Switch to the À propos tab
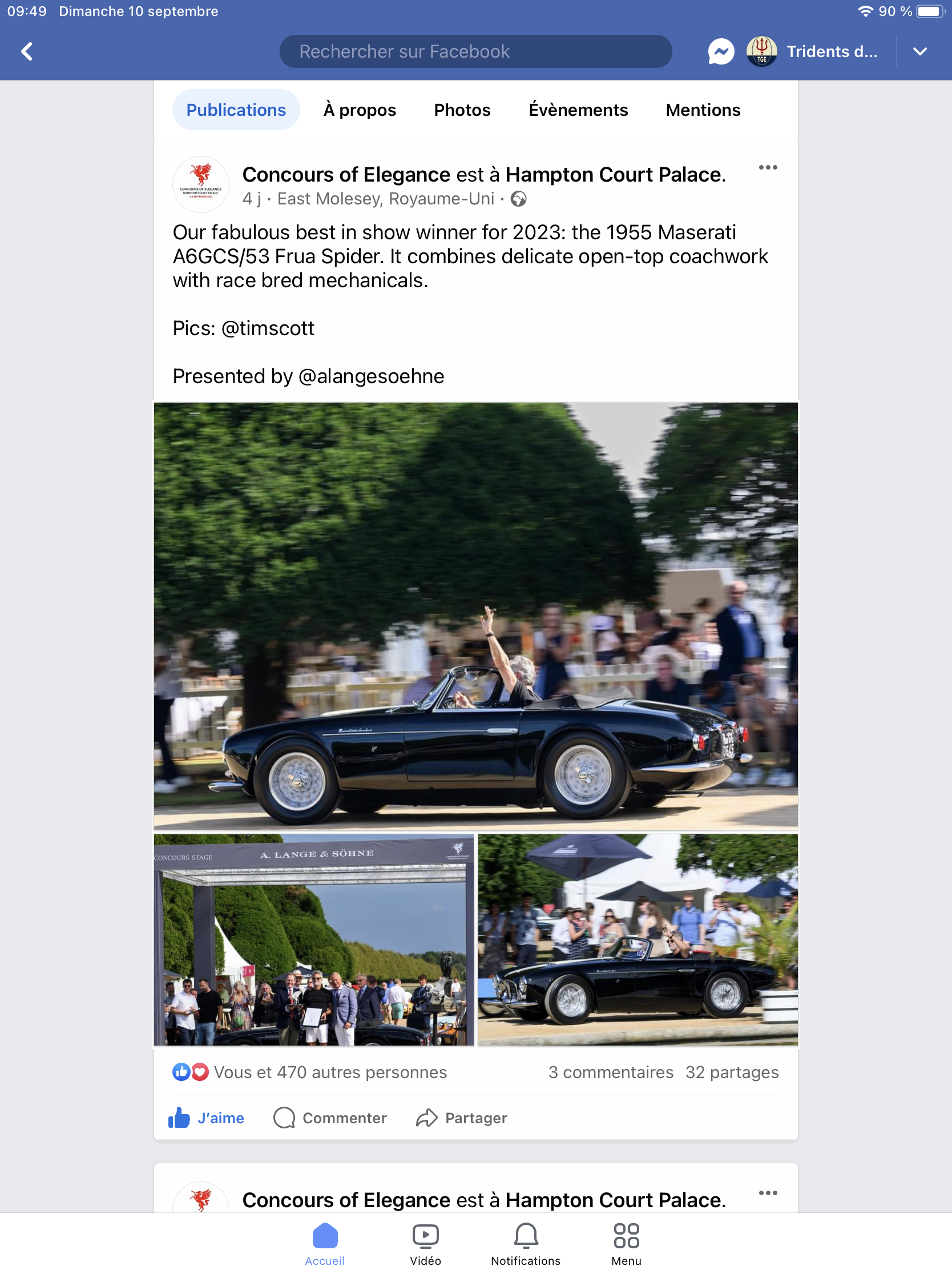The height and width of the screenshot is (1270, 952). pos(359,110)
